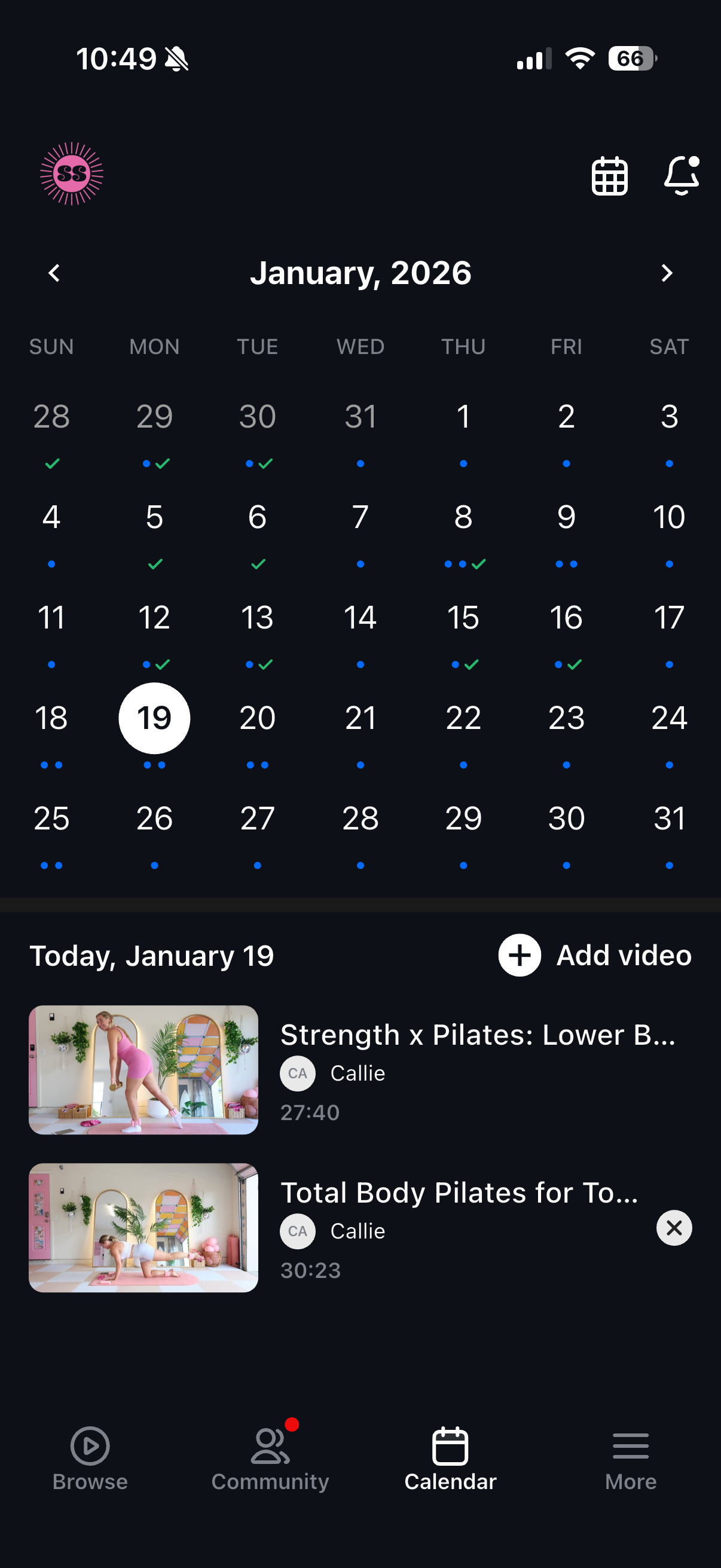Open the More tab

pos(630,1459)
